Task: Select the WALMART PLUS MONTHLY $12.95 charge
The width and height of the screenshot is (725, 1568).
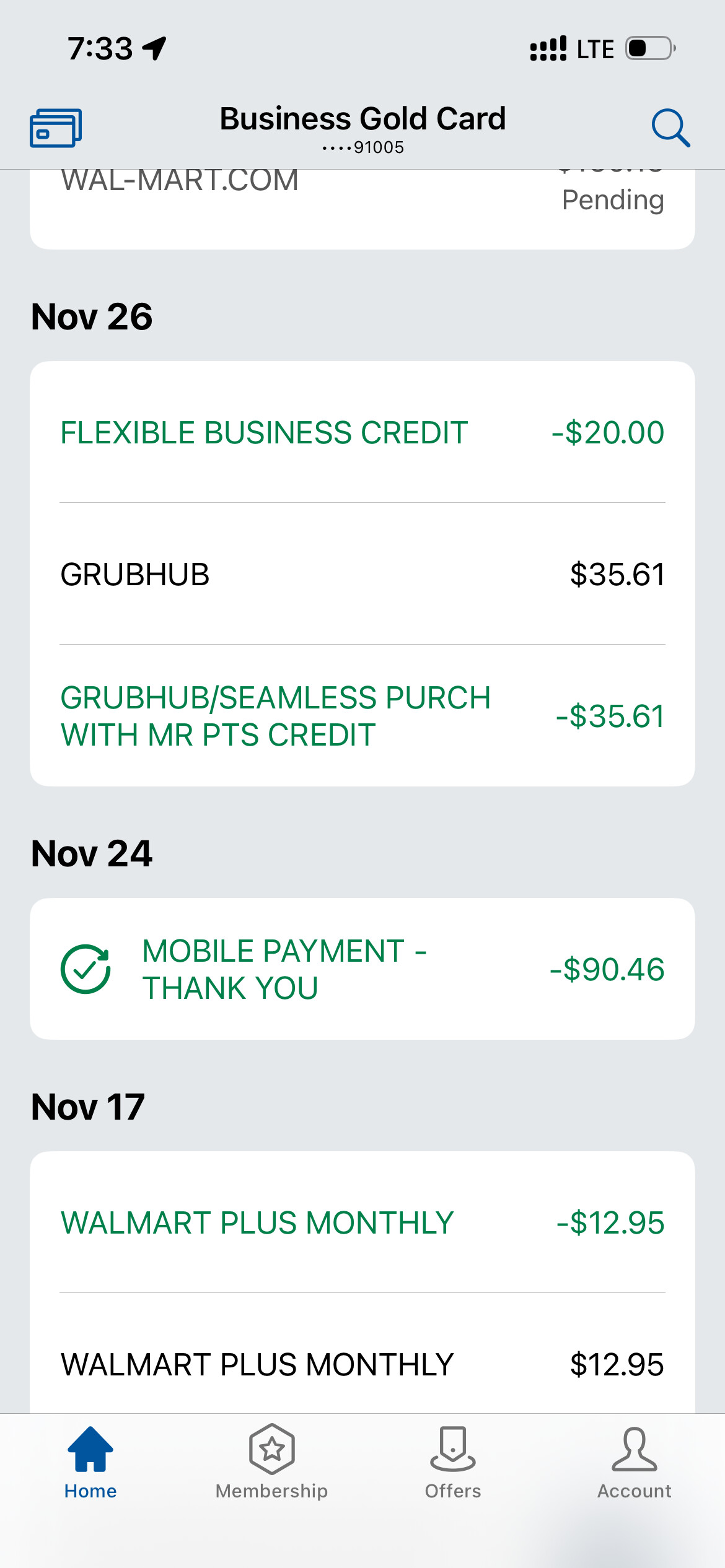Action: 362,1362
